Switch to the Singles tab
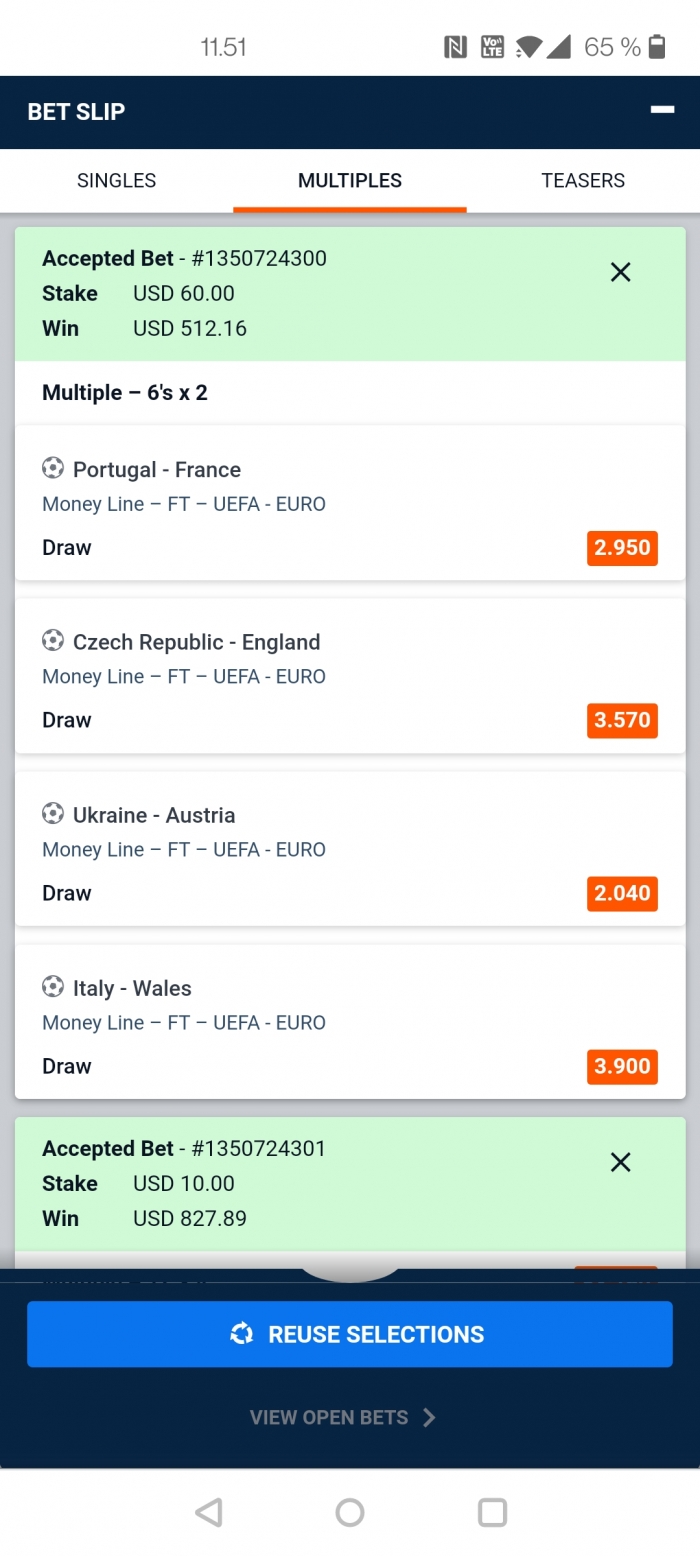The image size is (700, 1556). (117, 181)
